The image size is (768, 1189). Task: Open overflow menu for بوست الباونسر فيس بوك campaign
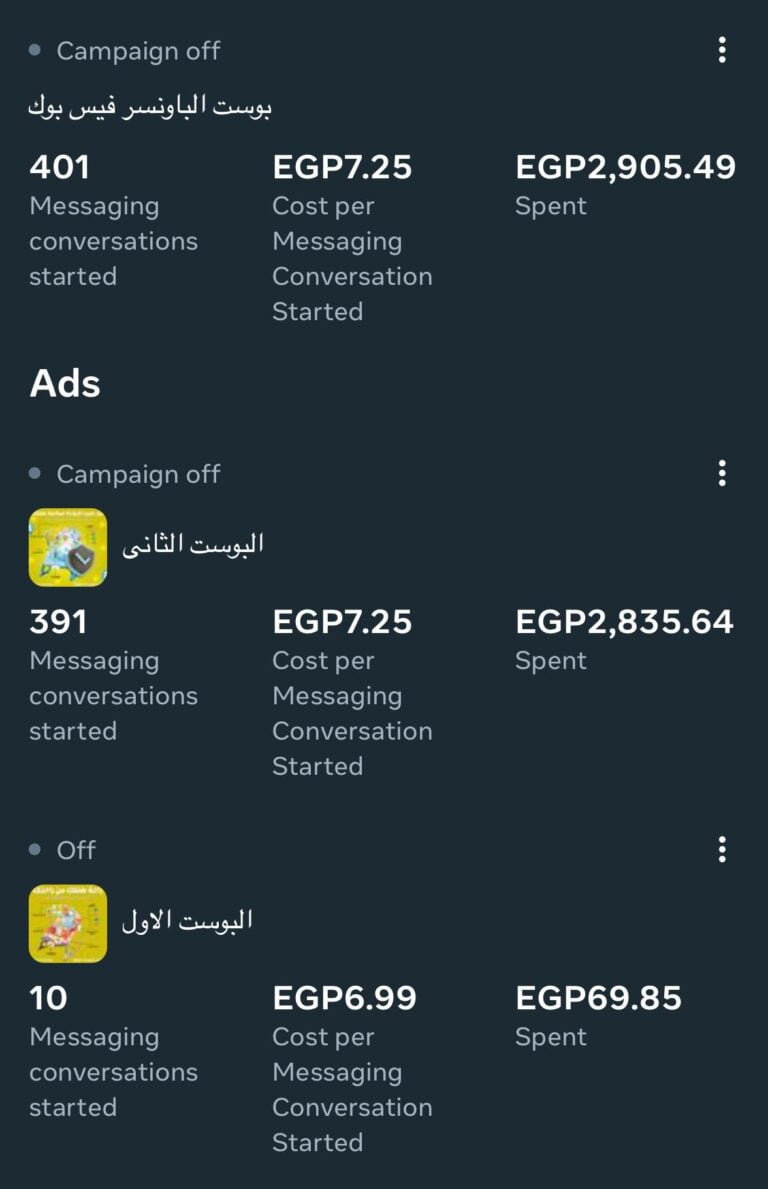722,50
